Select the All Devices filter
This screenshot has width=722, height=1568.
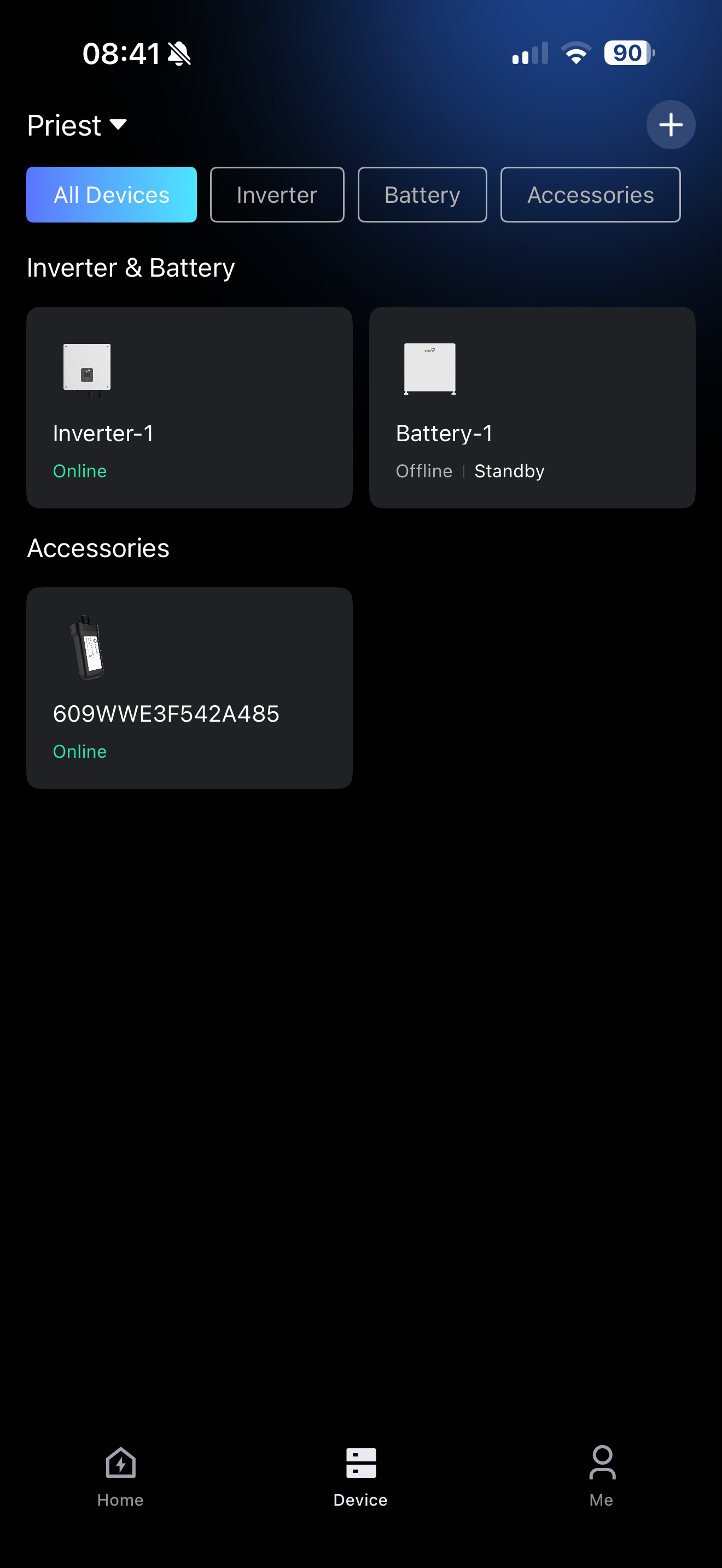112,195
